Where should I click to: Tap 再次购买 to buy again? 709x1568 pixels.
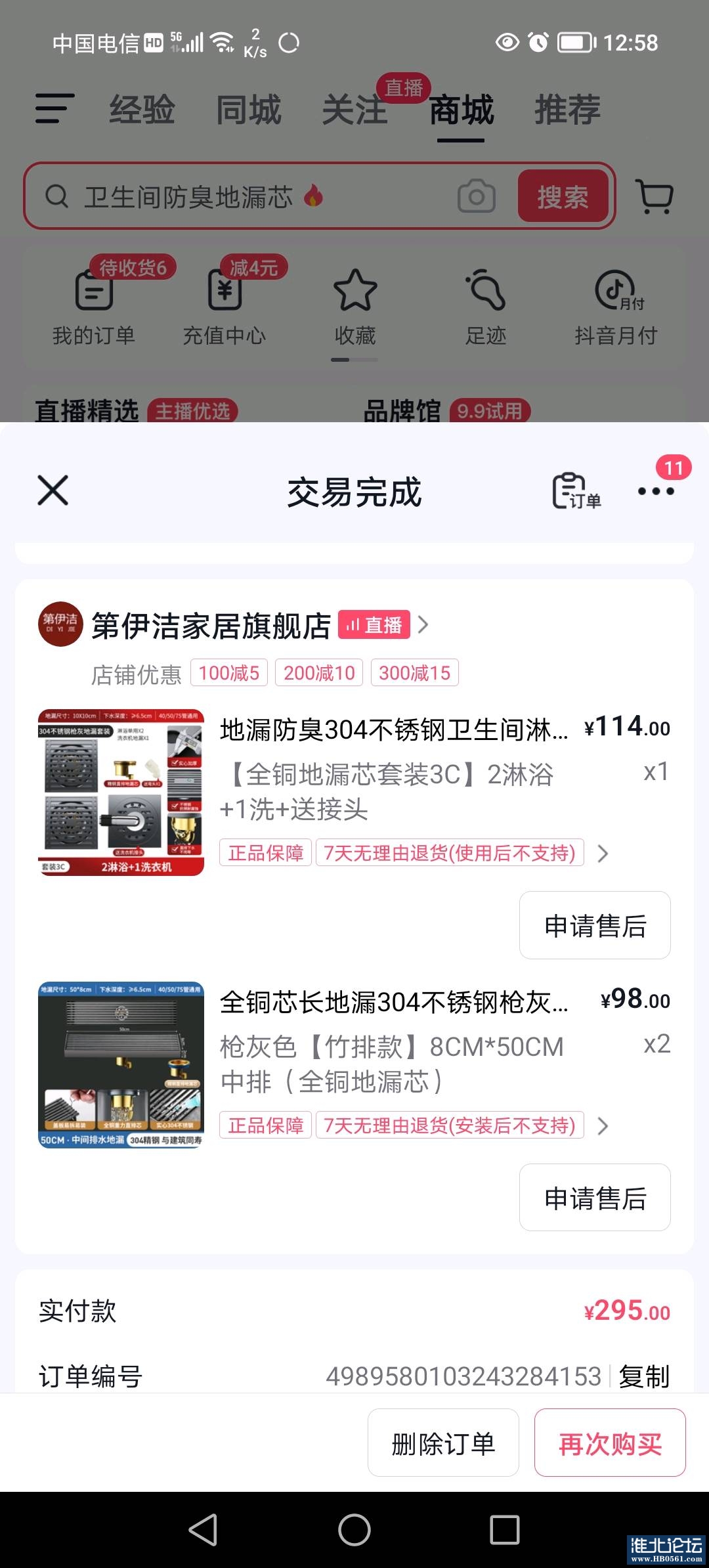[x=610, y=1443]
